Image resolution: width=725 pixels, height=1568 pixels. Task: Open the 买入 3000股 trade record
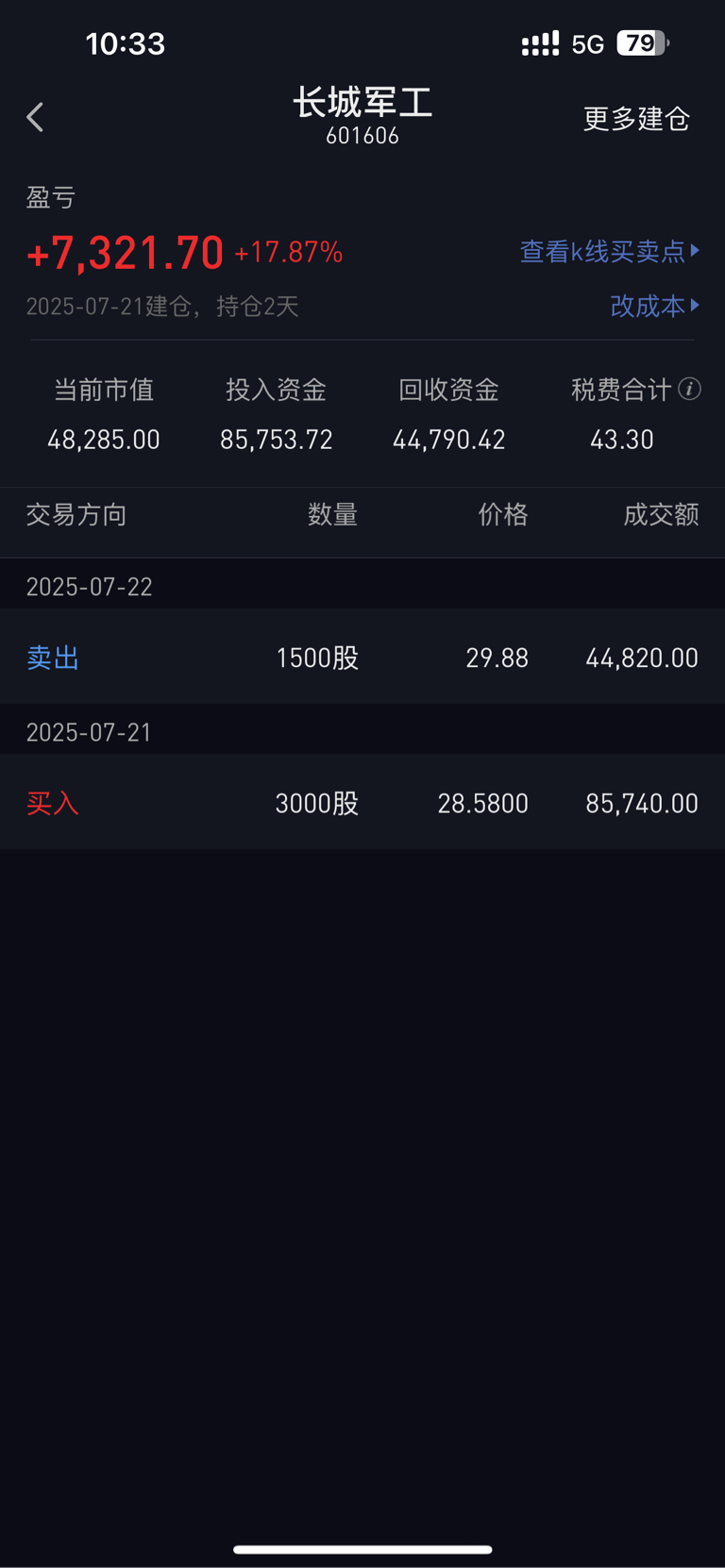(362, 802)
